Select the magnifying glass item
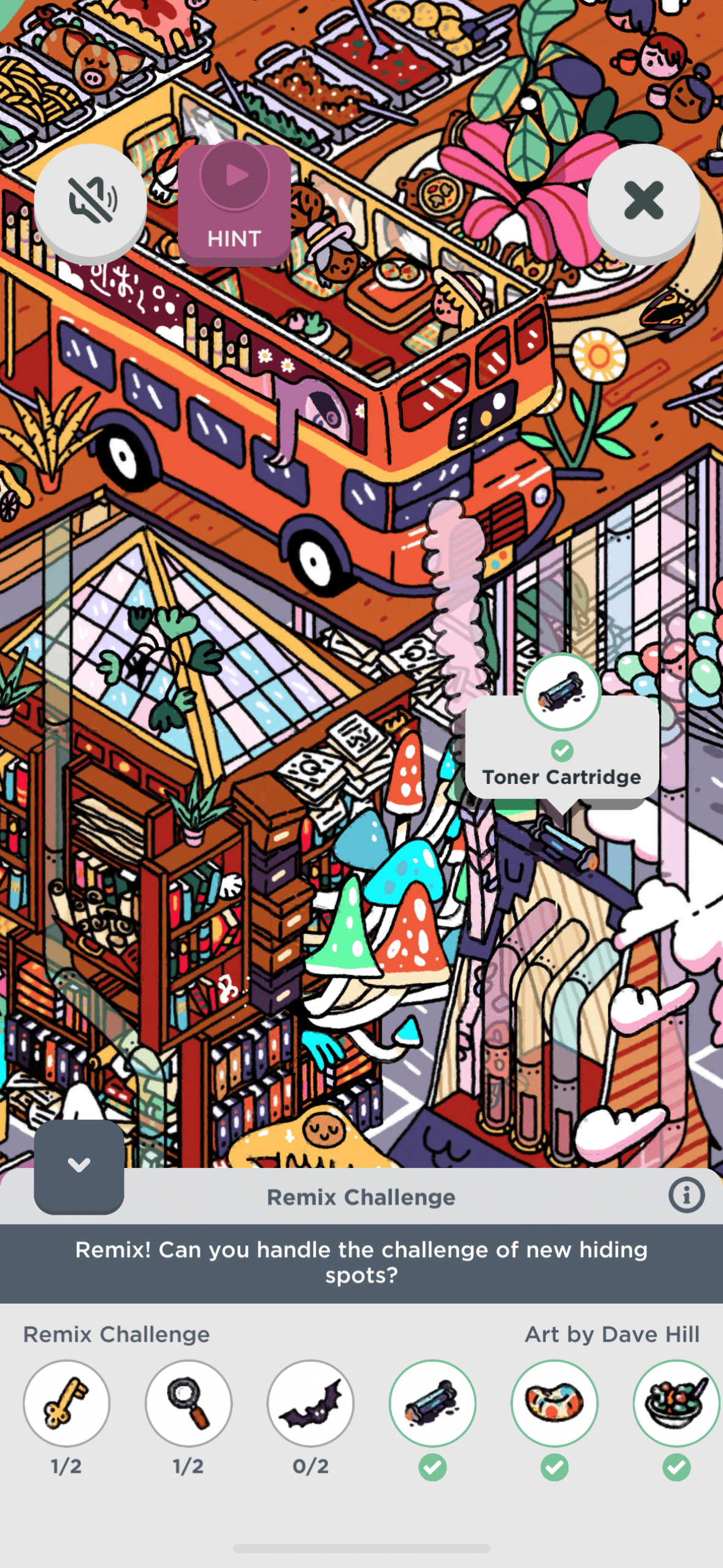Image resolution: width=723 pixels, height=1568 pixels. pyautogui.click(x=188, y=1403)
